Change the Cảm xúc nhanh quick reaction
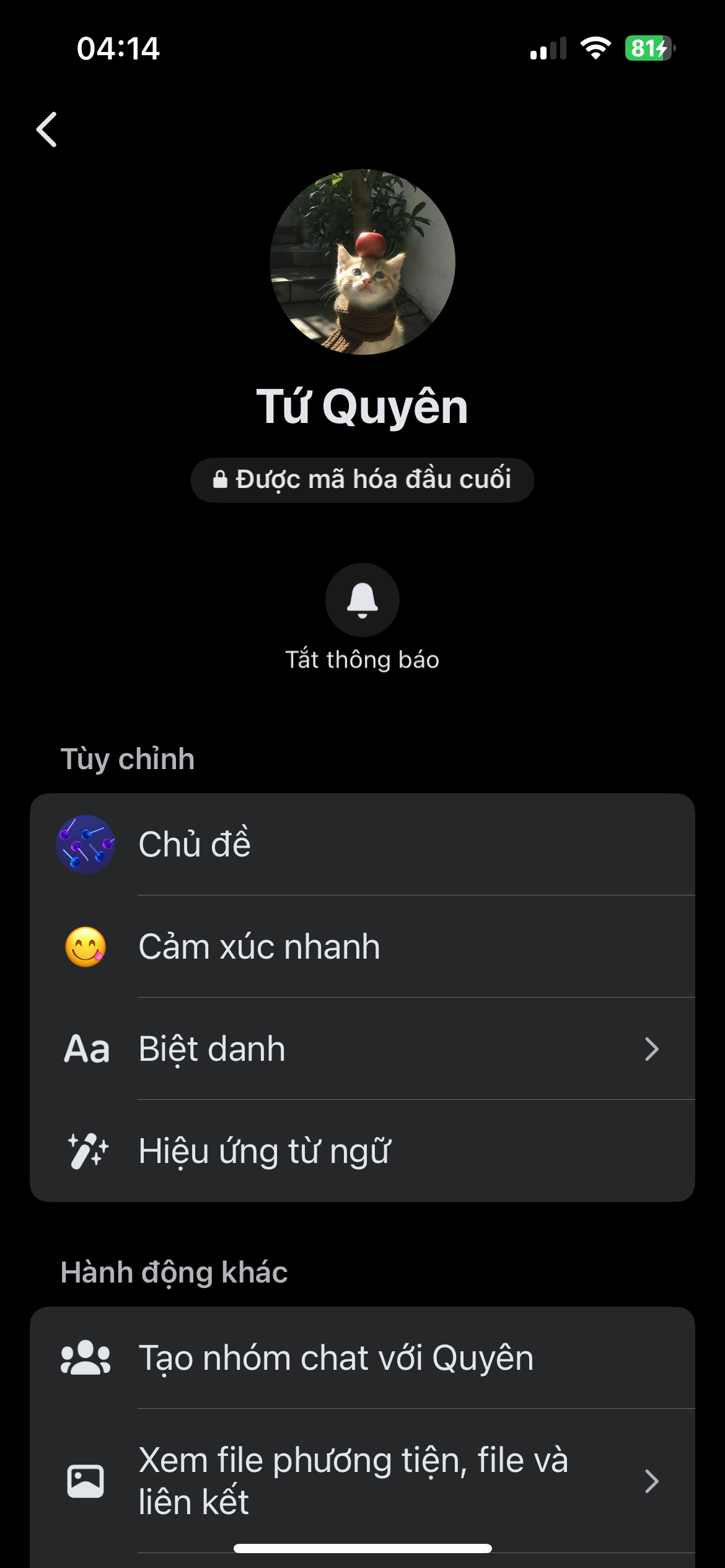The width and height of the screenshot is (725, 1568). coord(362,947)
